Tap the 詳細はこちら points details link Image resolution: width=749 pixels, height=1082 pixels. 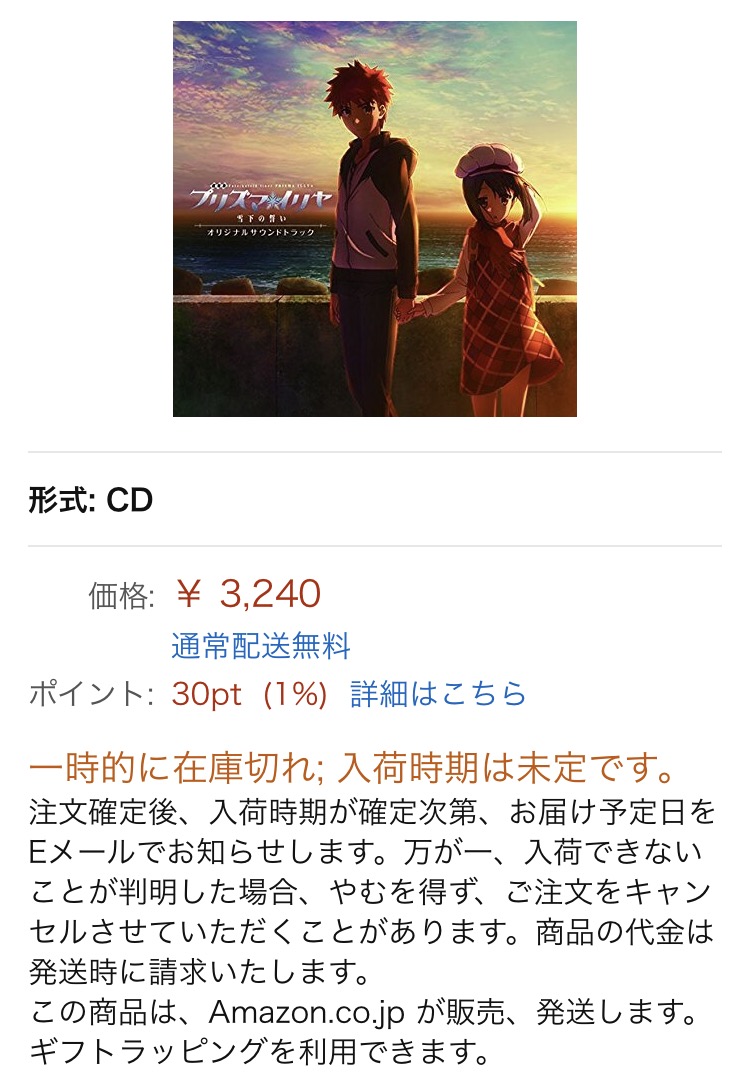click(x=438, y=694)
